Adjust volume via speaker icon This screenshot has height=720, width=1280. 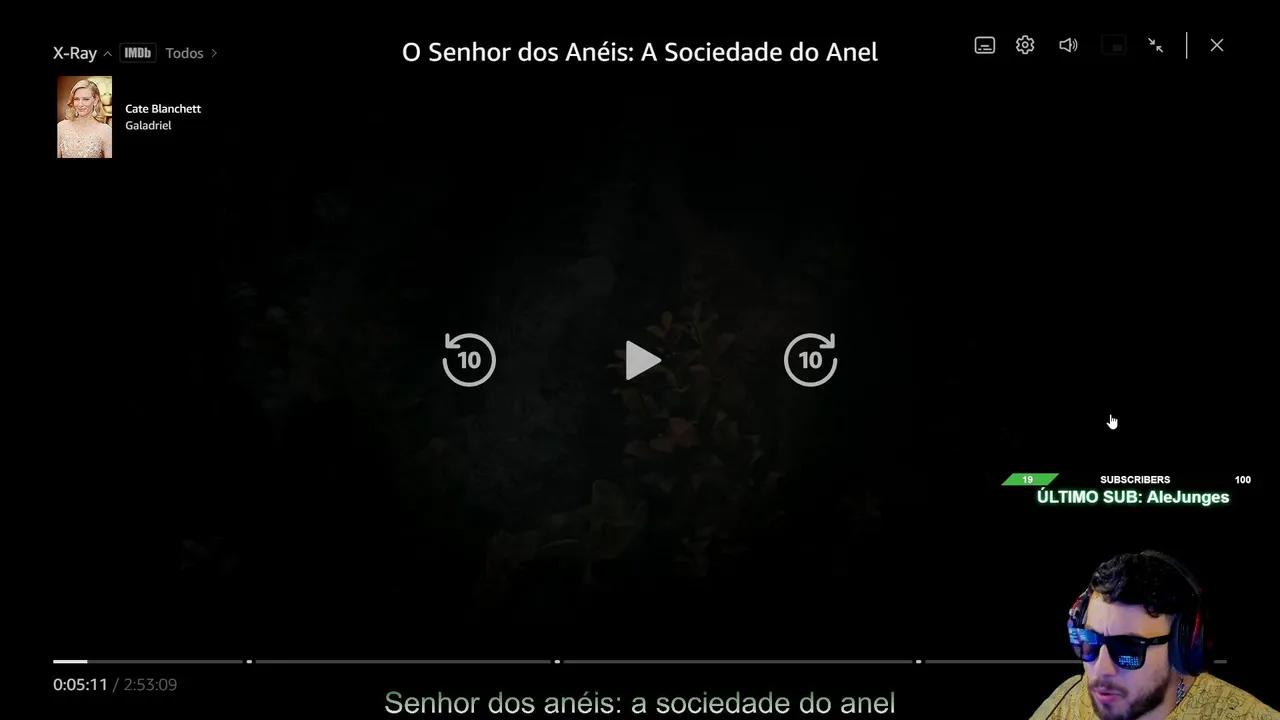click(x=1068, y=45)
